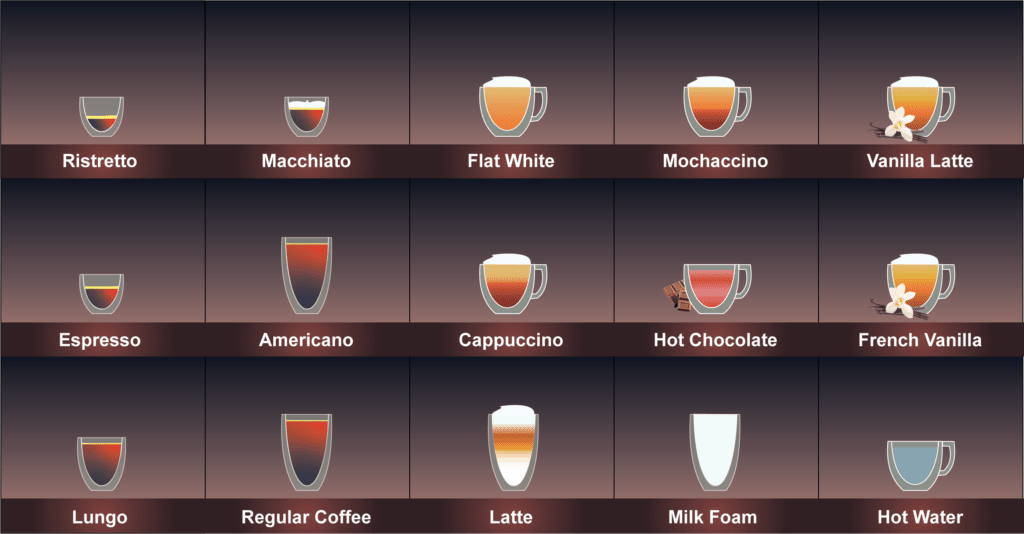This screenshot has width=1024, height=534.
Task: Select the Ristretto drink
Action: click(100, 115)
